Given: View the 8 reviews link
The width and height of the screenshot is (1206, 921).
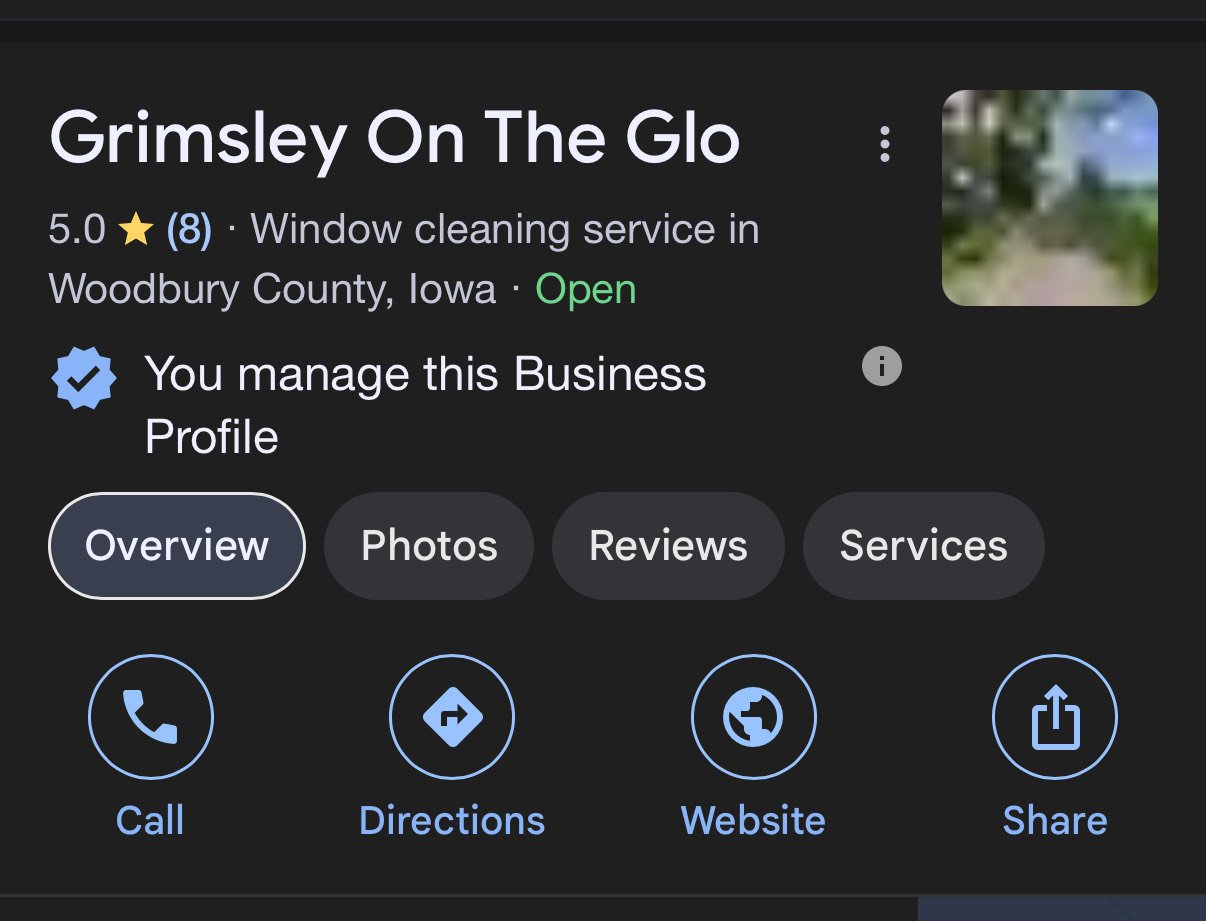Looking at the screenshot, I should 189,230.
